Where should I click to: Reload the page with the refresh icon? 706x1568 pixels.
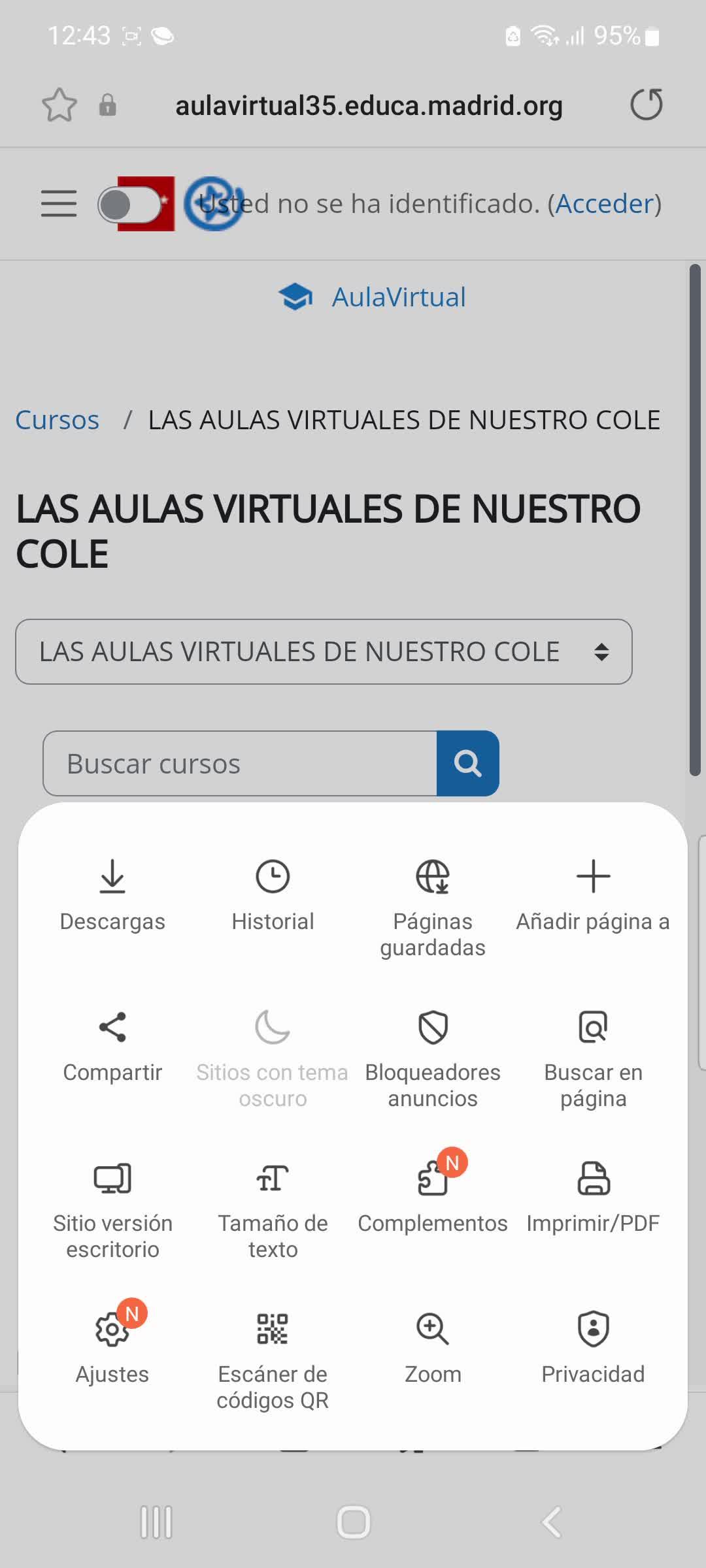coord(646,105)
